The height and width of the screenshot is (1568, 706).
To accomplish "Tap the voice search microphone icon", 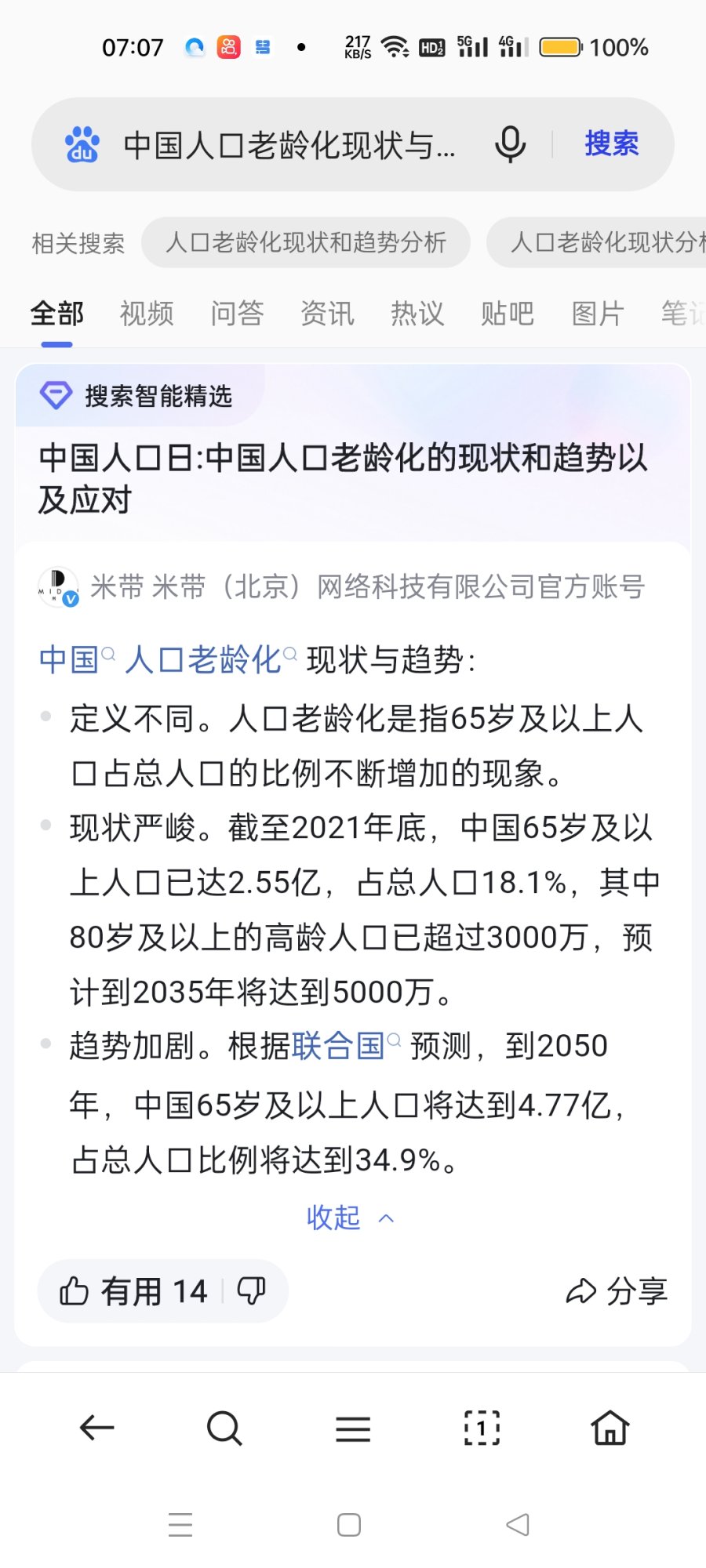I will tap(510, 144).
